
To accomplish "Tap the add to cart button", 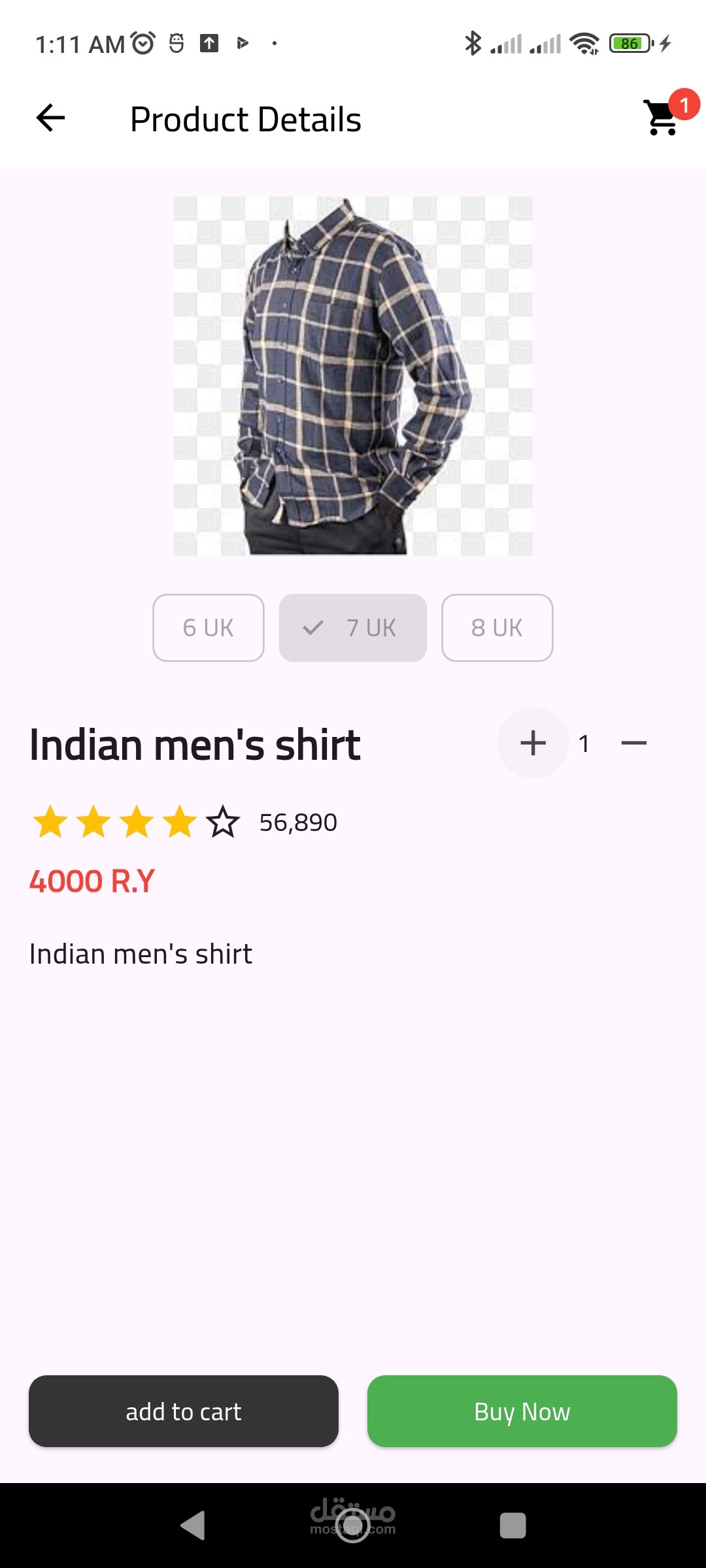I will tap(184, 1411).
